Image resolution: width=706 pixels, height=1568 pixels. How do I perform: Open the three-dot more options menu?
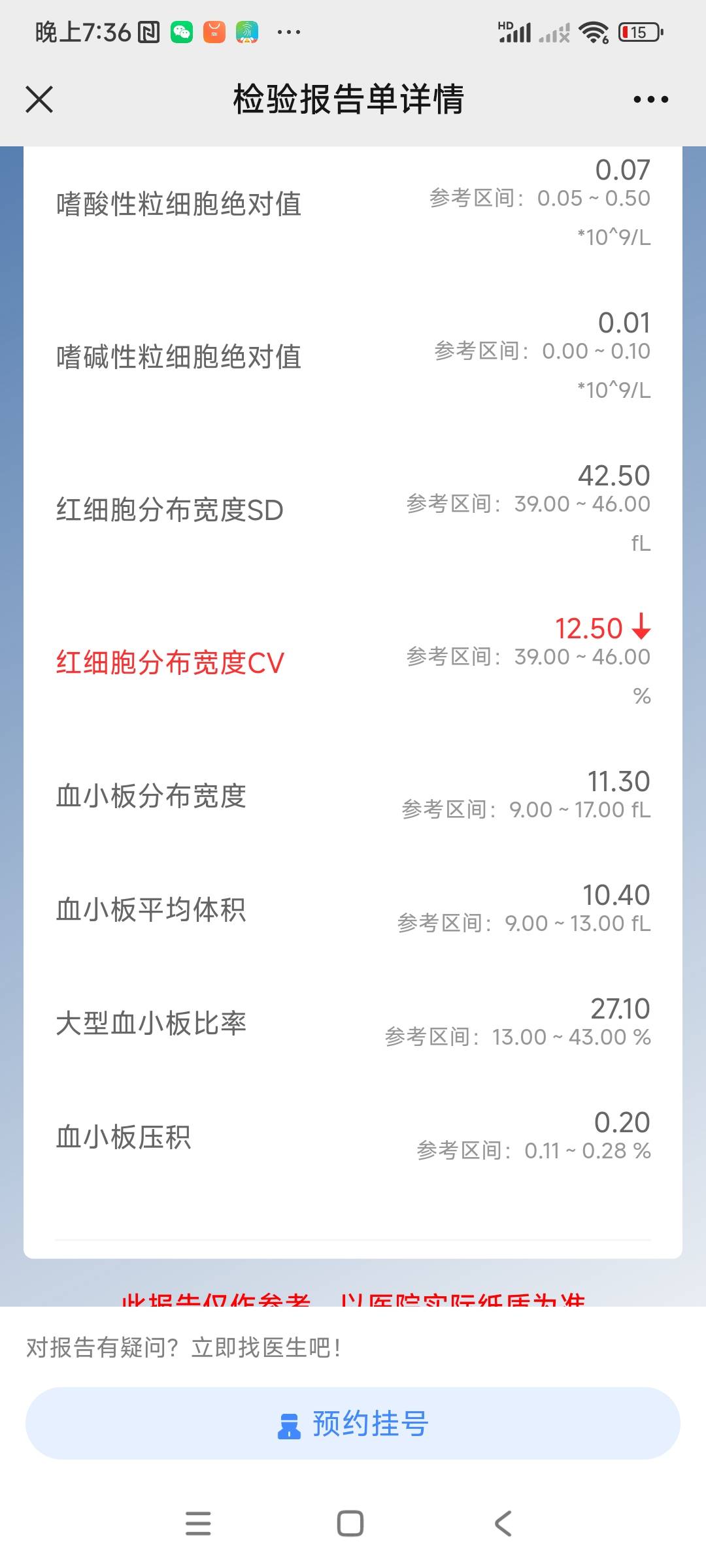(x=651, y=99)
